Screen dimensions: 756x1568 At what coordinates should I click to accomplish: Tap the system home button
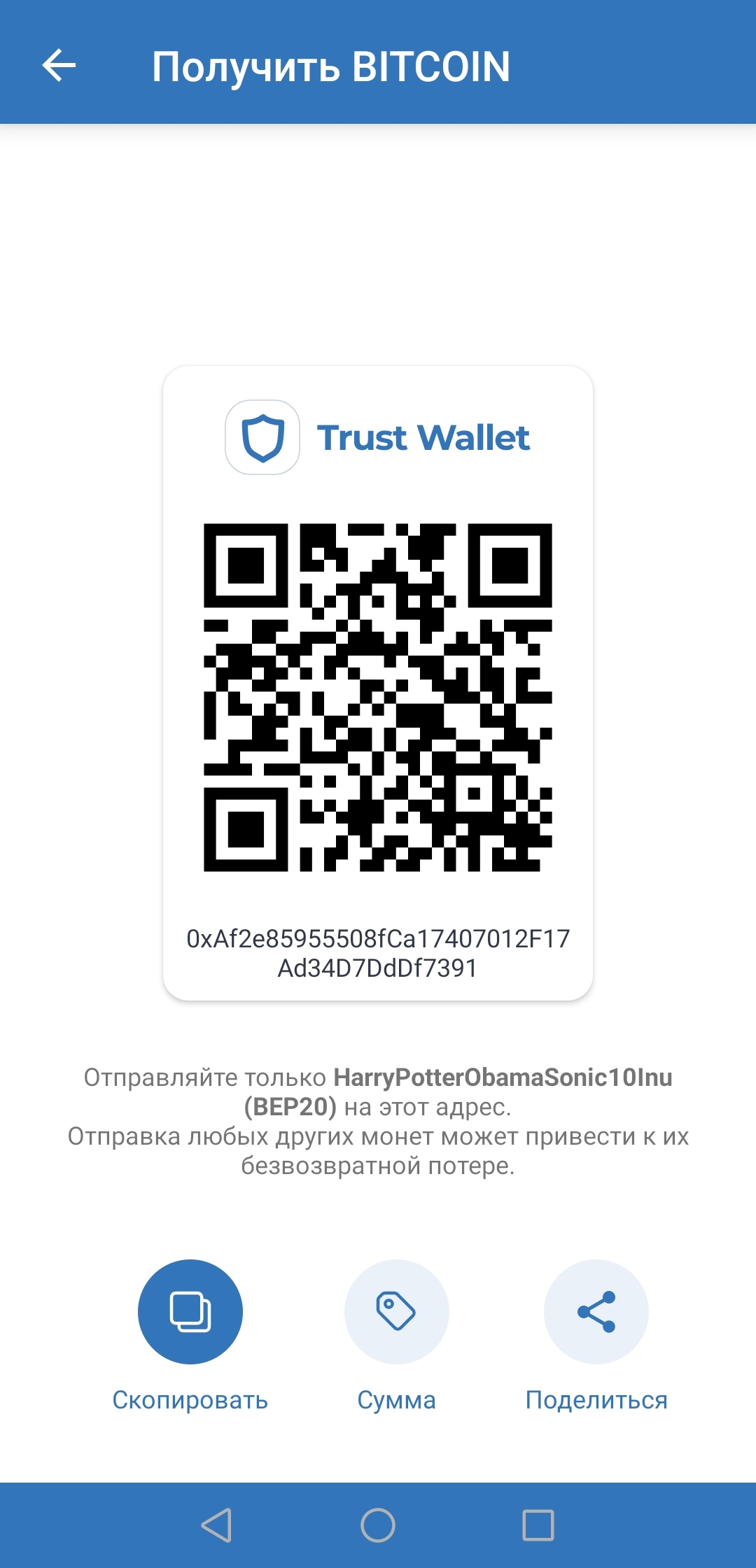coord(378,1525)
